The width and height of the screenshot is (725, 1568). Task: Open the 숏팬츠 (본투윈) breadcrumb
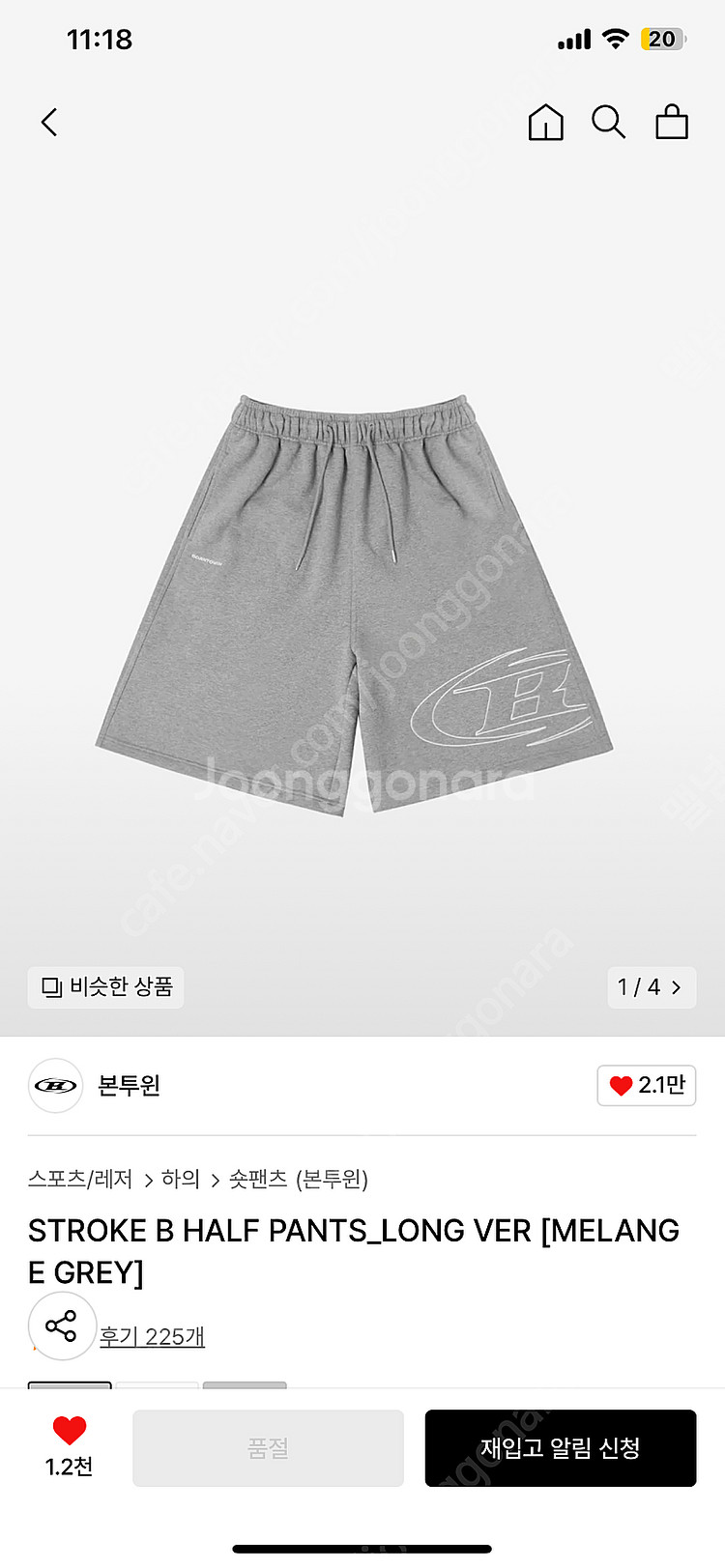click(298, 1179)
